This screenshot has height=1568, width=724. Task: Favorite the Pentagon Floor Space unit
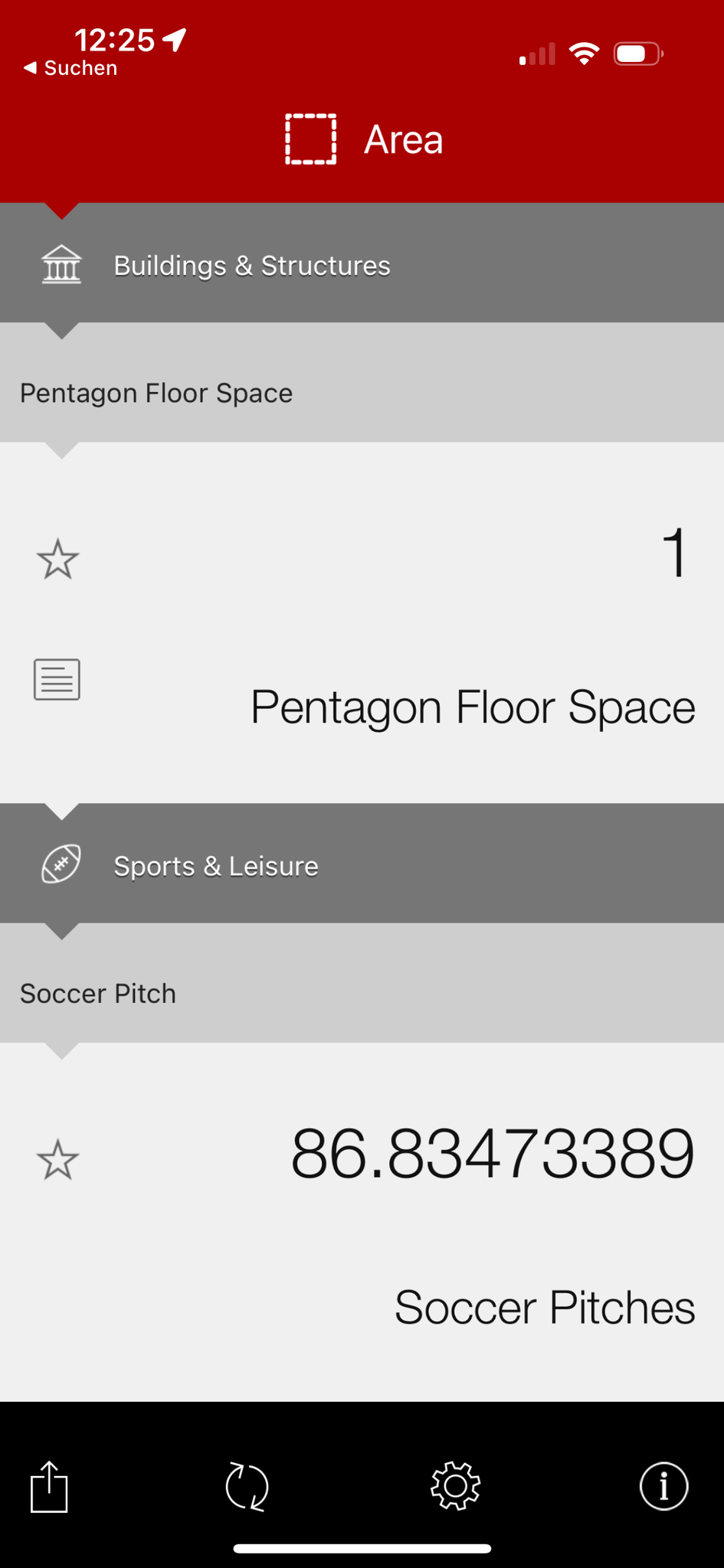[58, 559]
